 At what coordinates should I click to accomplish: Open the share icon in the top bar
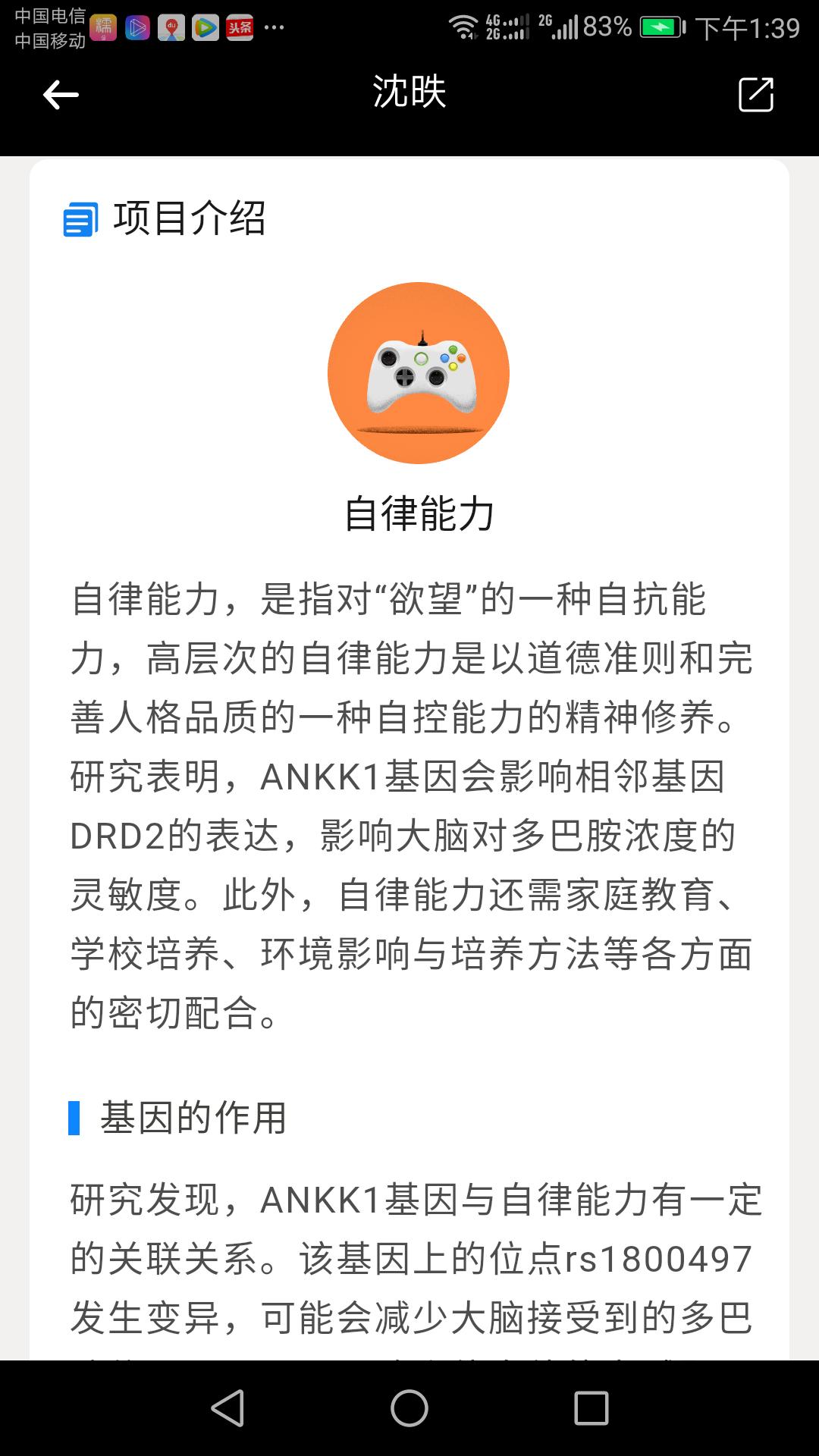757,94
